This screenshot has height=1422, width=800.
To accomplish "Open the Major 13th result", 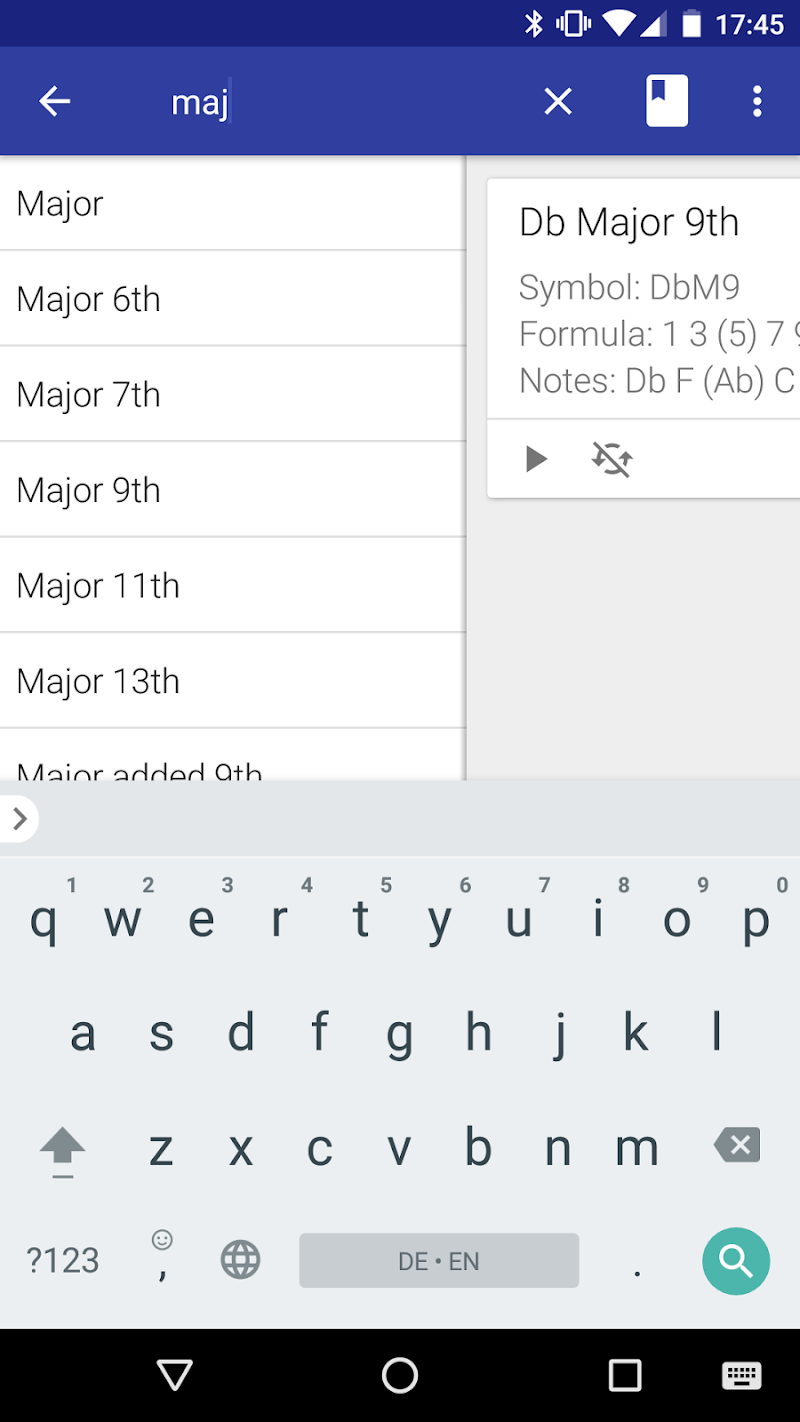I will (232, 681).
